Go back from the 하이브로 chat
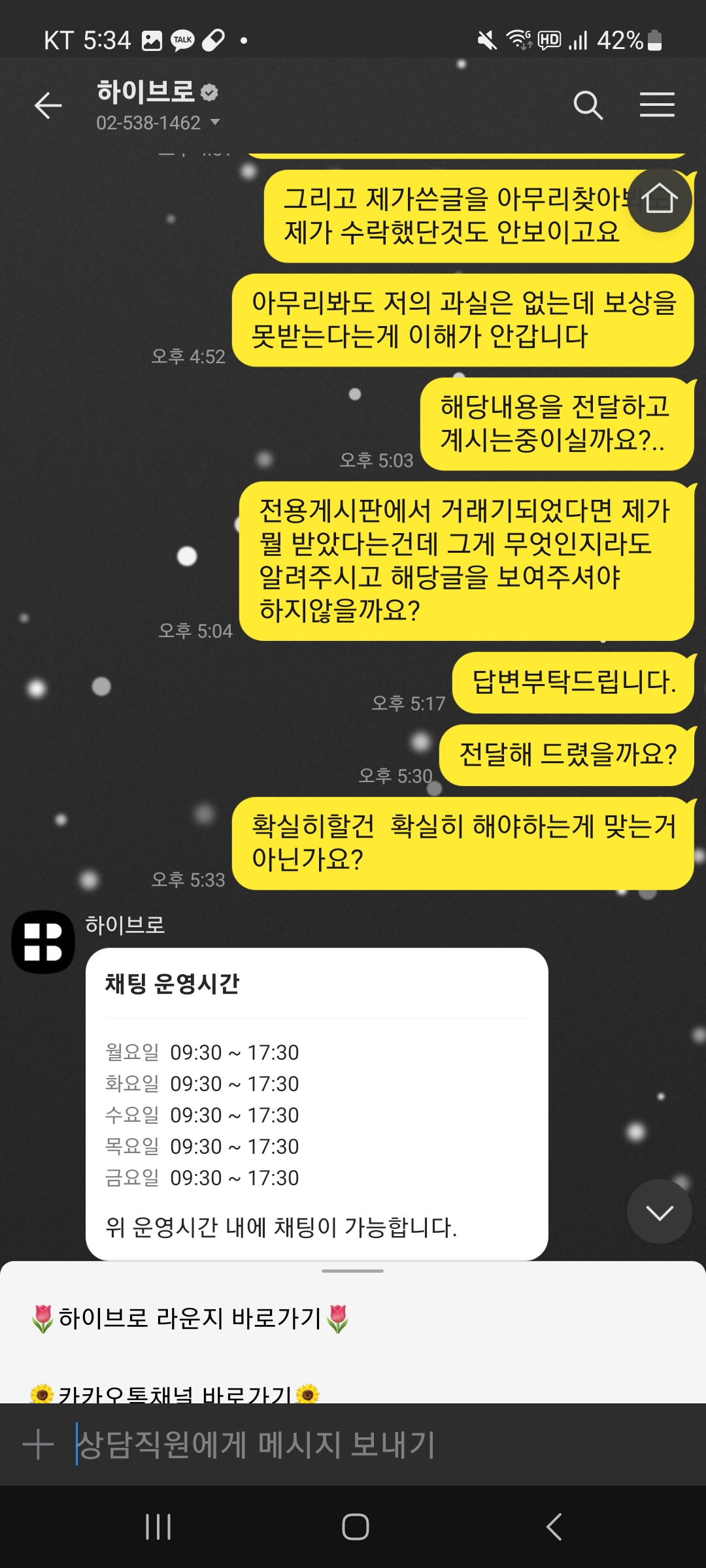 48,105
